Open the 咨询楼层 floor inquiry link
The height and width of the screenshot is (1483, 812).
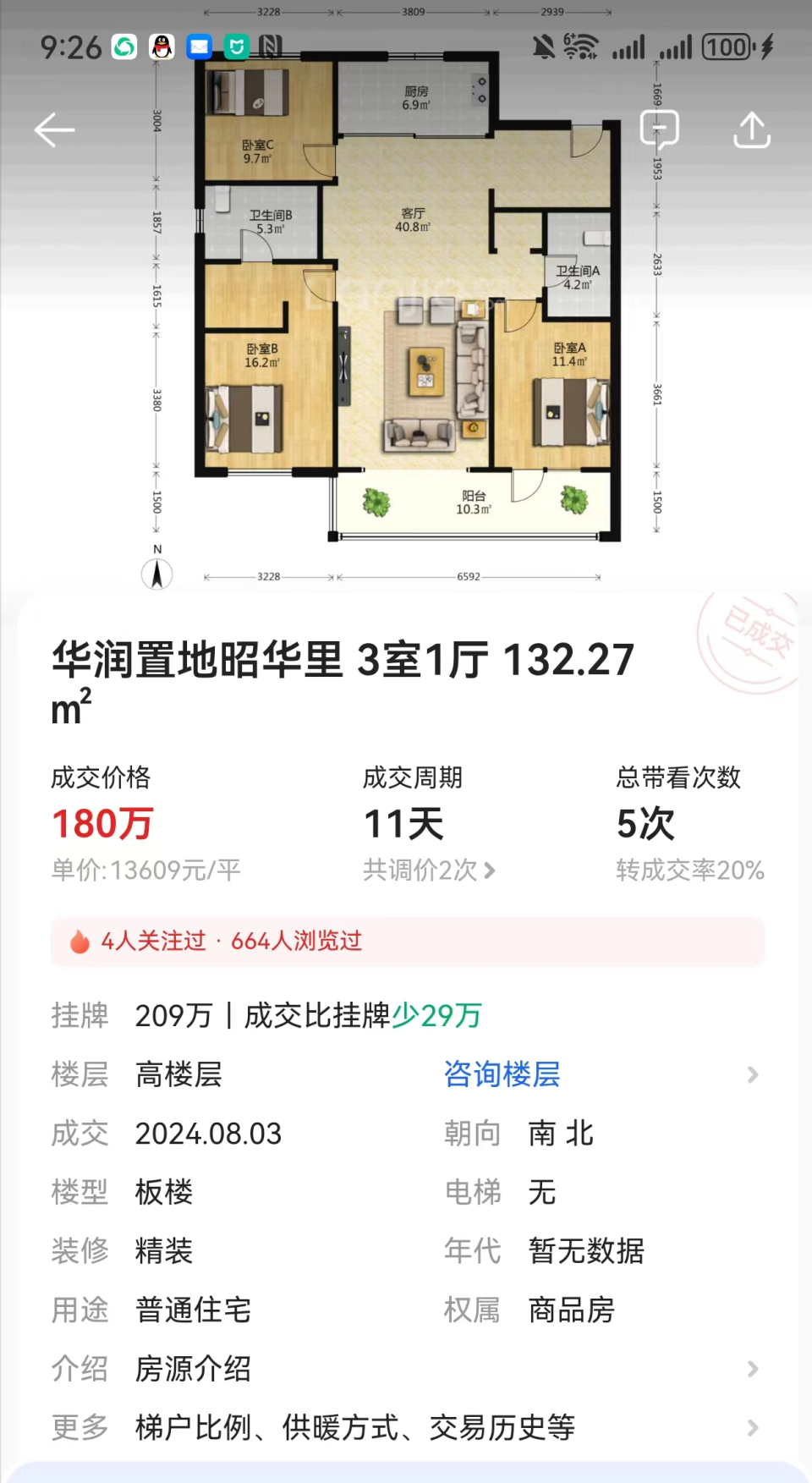(502, 1074)
